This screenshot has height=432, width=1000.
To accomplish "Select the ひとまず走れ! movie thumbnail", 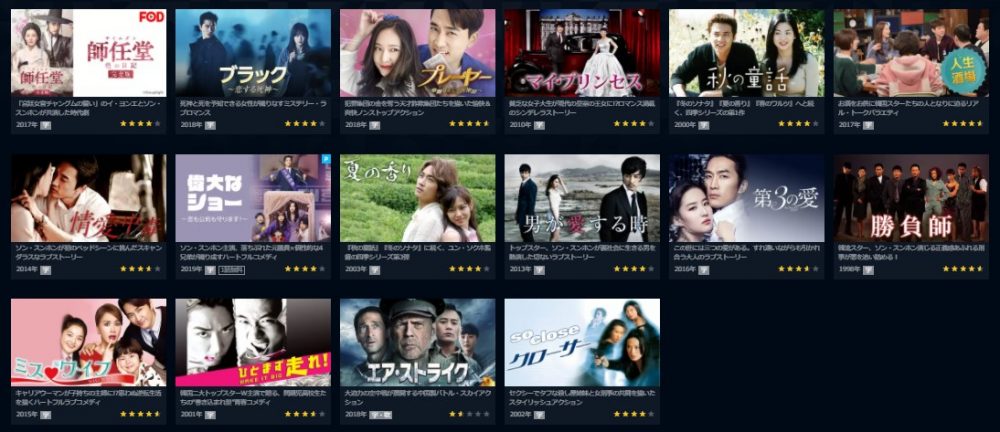I will 253,342.
